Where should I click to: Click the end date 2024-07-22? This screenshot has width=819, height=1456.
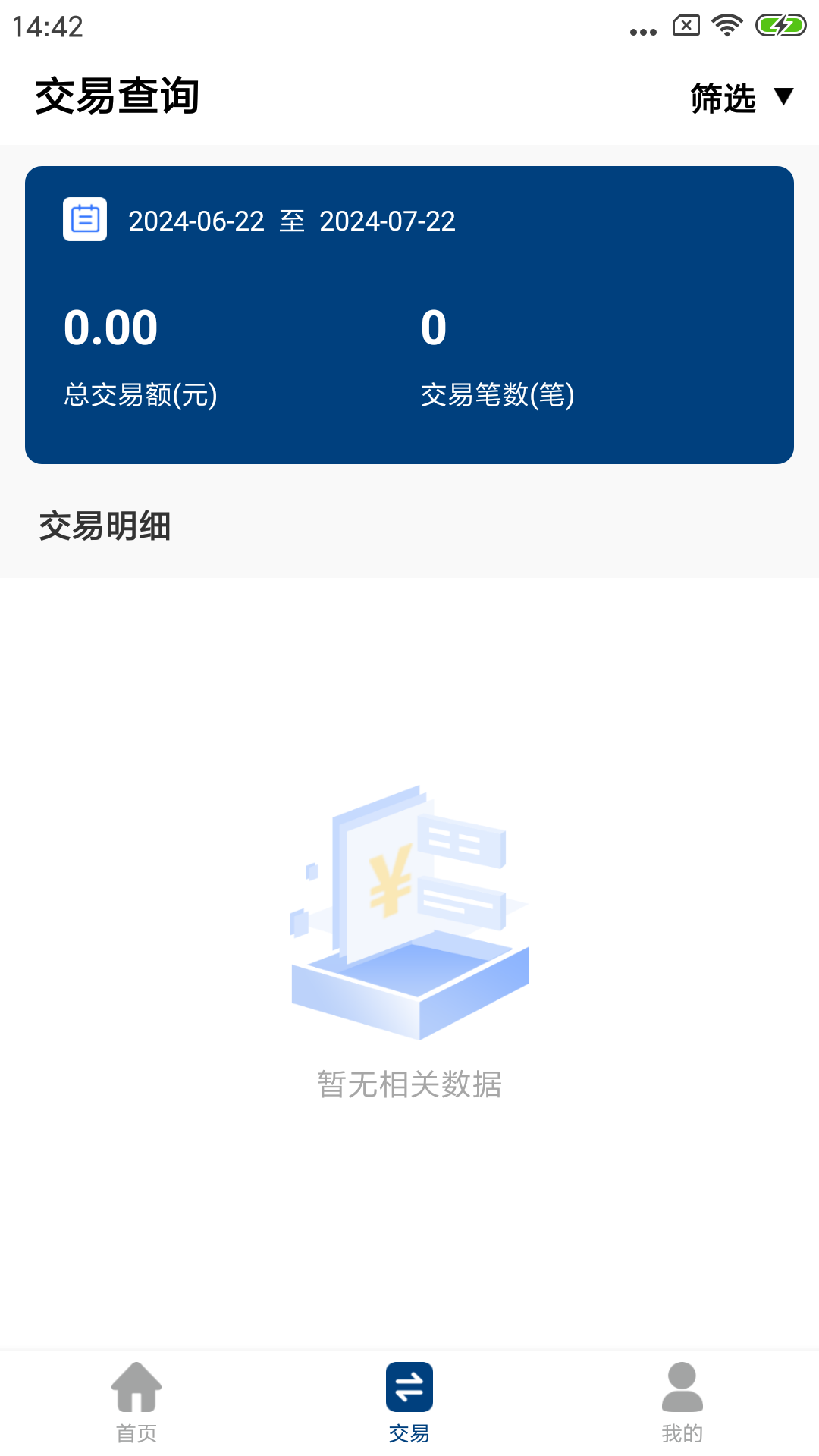tap(387, 221)
